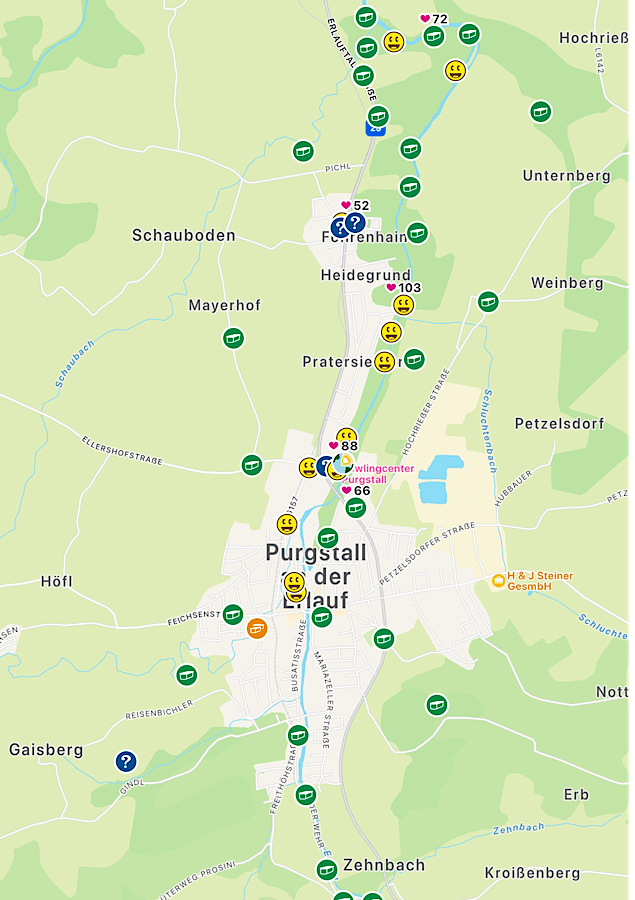The image size is (635, 900).
Task: Select the green cache on Ellershofstraße
Action: click(252, 464)
